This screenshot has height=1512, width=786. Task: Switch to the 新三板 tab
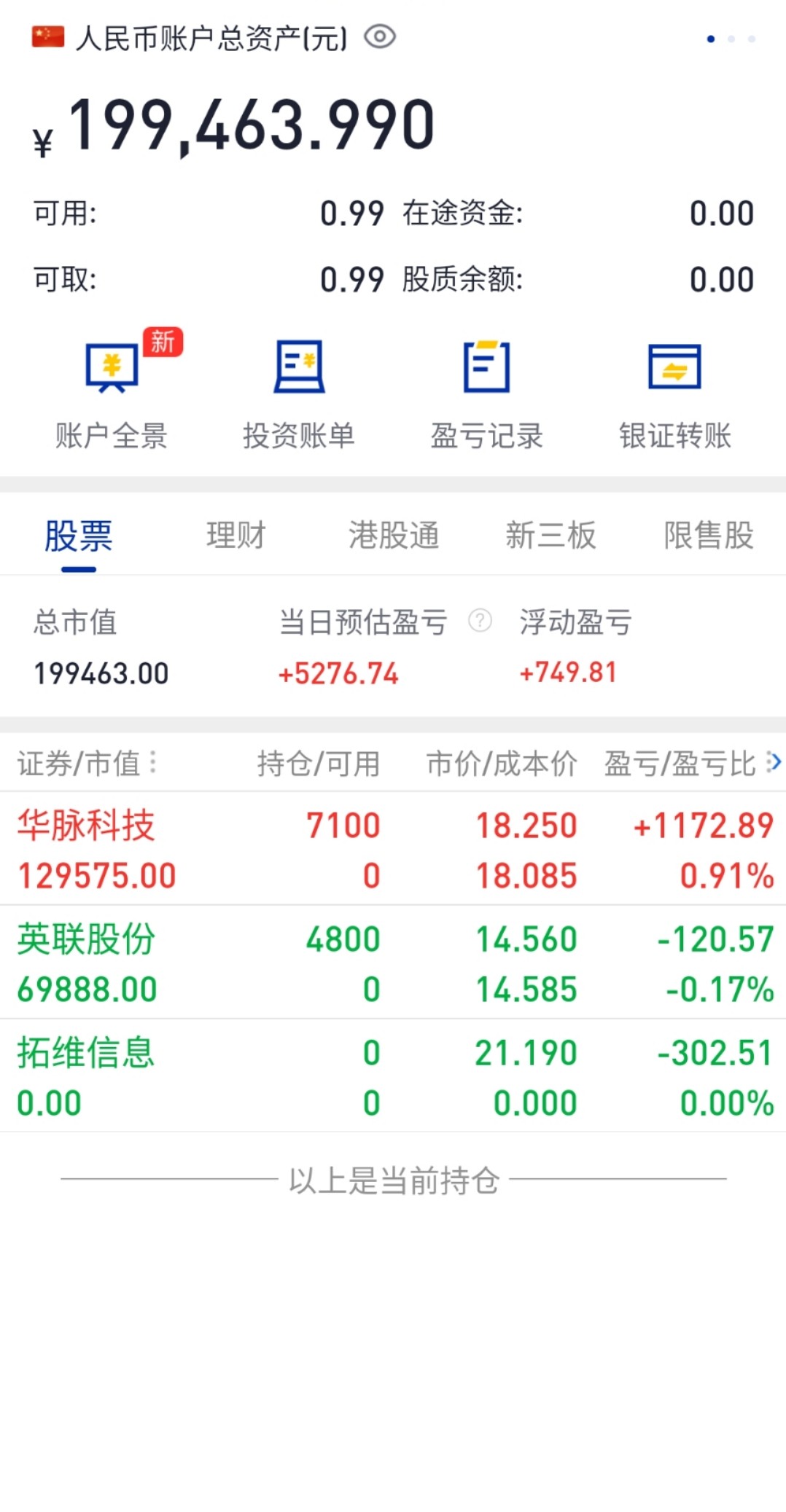pos(551,536)
